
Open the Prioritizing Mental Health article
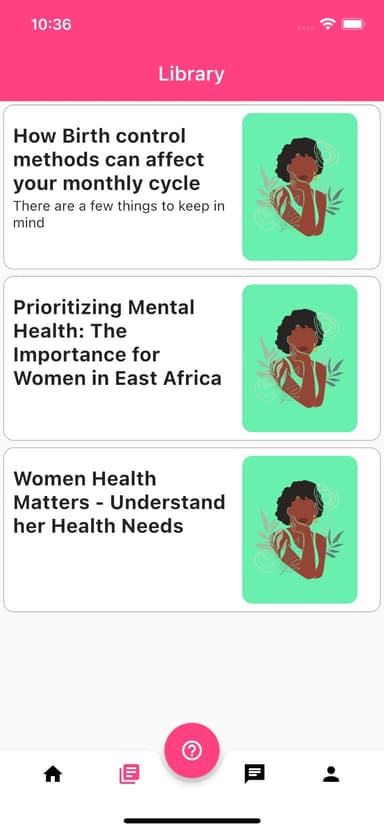pos(192,358)
